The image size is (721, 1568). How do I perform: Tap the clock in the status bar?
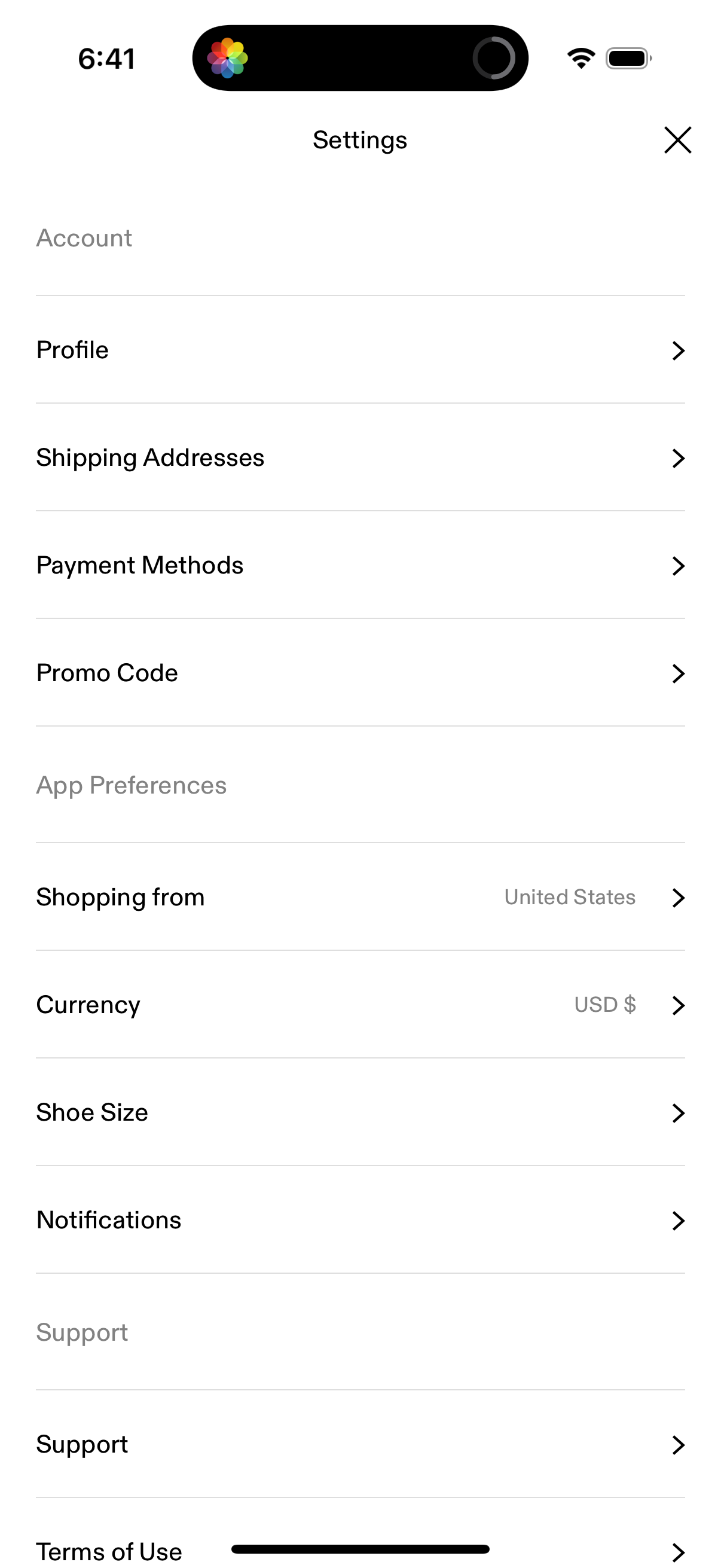(x=106, y=58)
